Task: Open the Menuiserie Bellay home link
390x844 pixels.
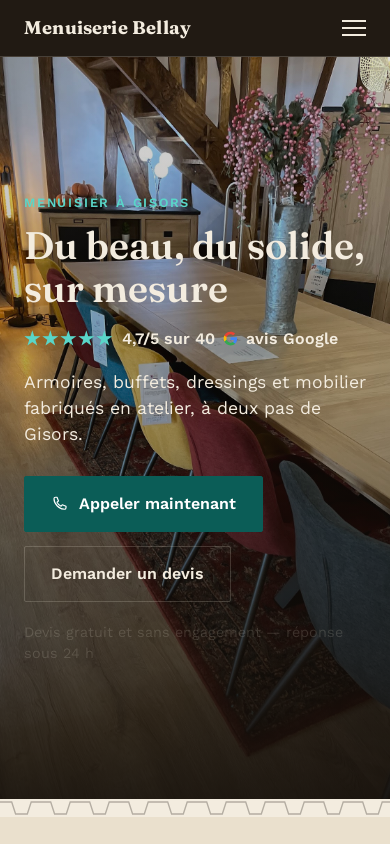Action: (x=108, y=28)
